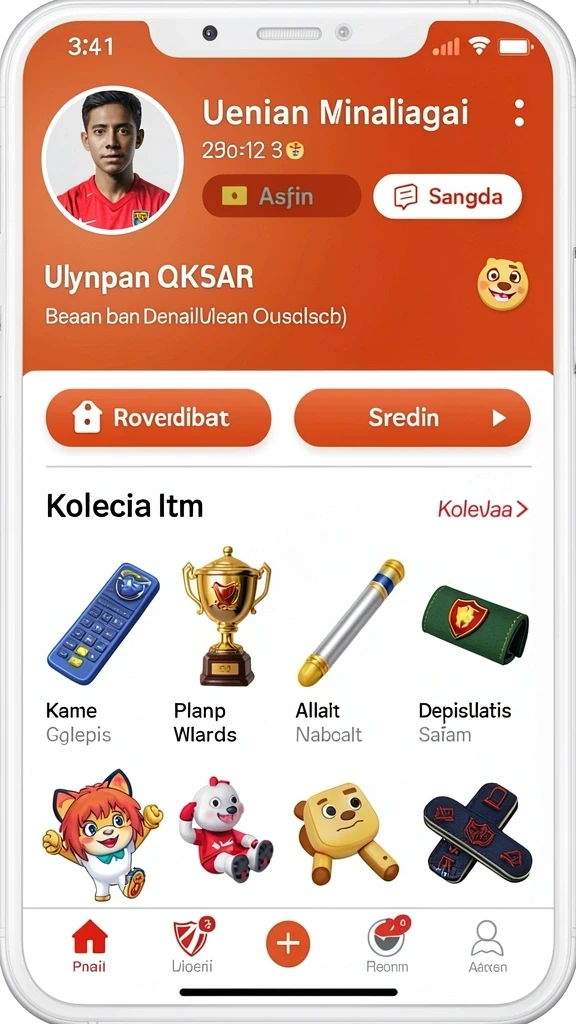Open the Kolevaa link
The height and width of the screenshot is (1024, 576).
483,509
